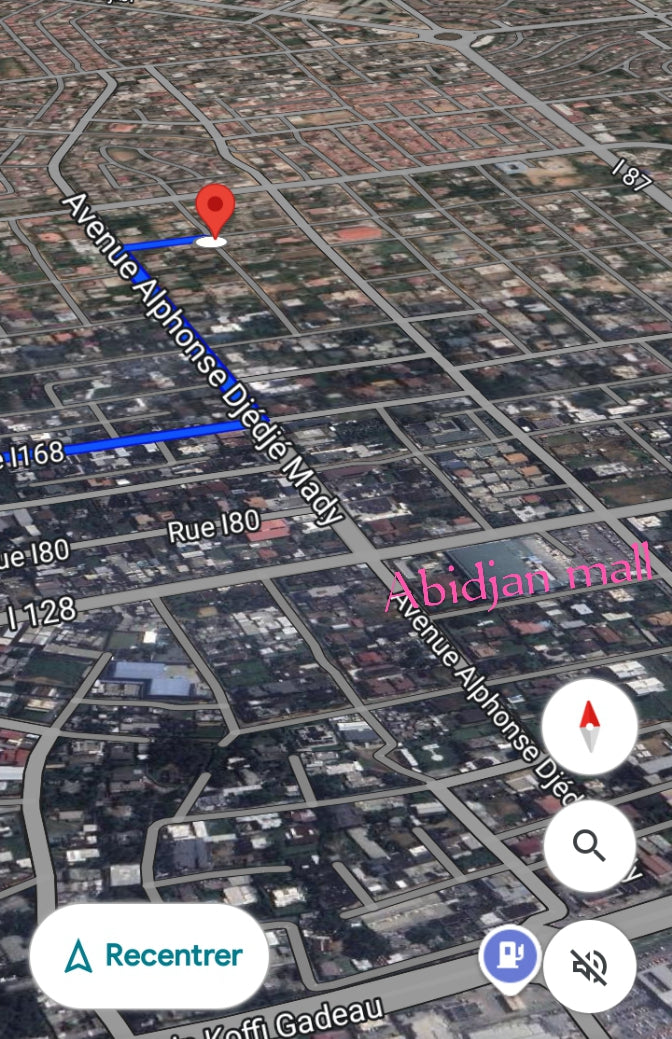Tap the Recentrer button
This screenshot has width=672, height=1039.
coord(150,956)
